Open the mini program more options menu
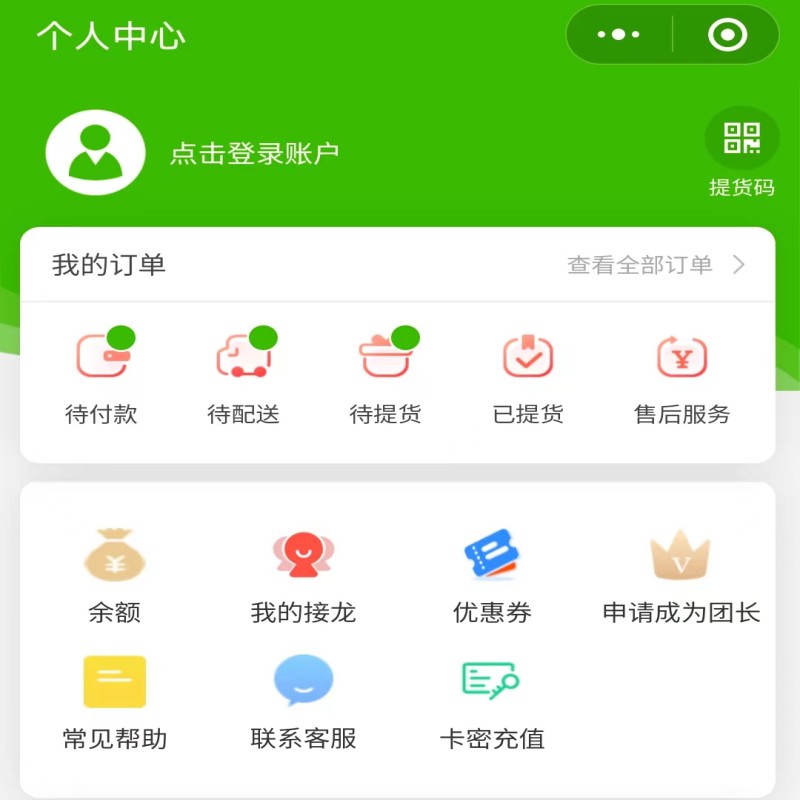The height and width of the screenshot is (800, 800). click(619, 35)
